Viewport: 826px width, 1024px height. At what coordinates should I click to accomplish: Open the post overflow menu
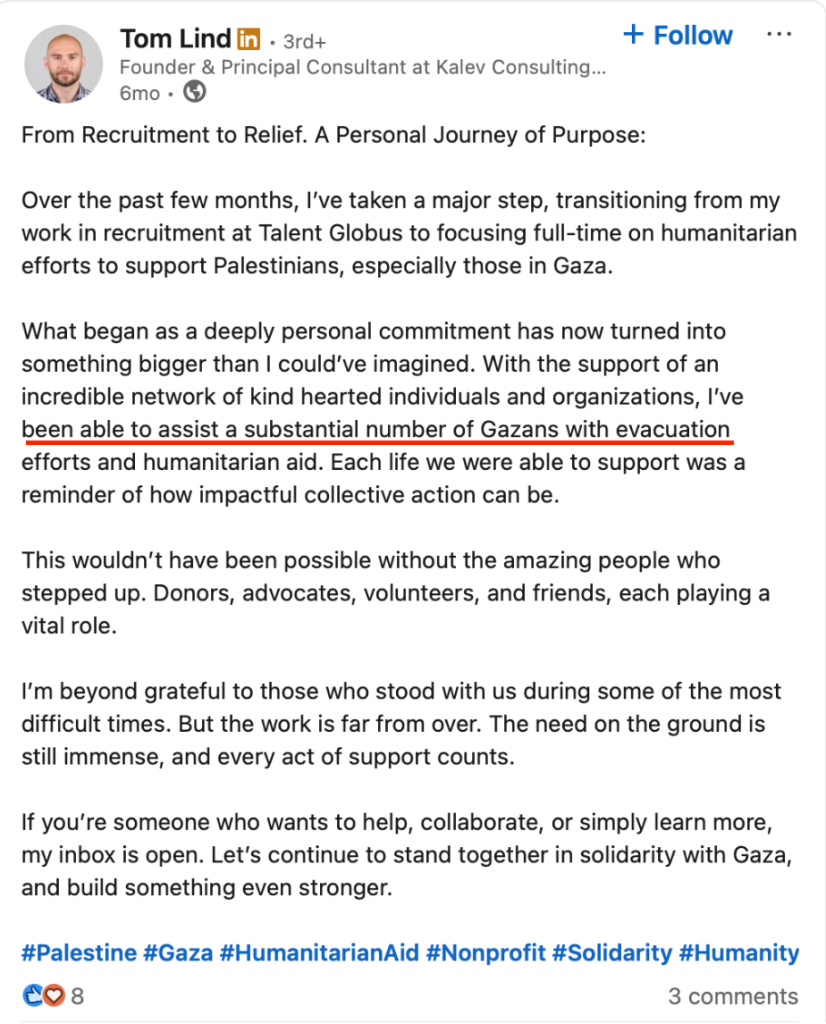pyautogui.click(x=779, y=35)
